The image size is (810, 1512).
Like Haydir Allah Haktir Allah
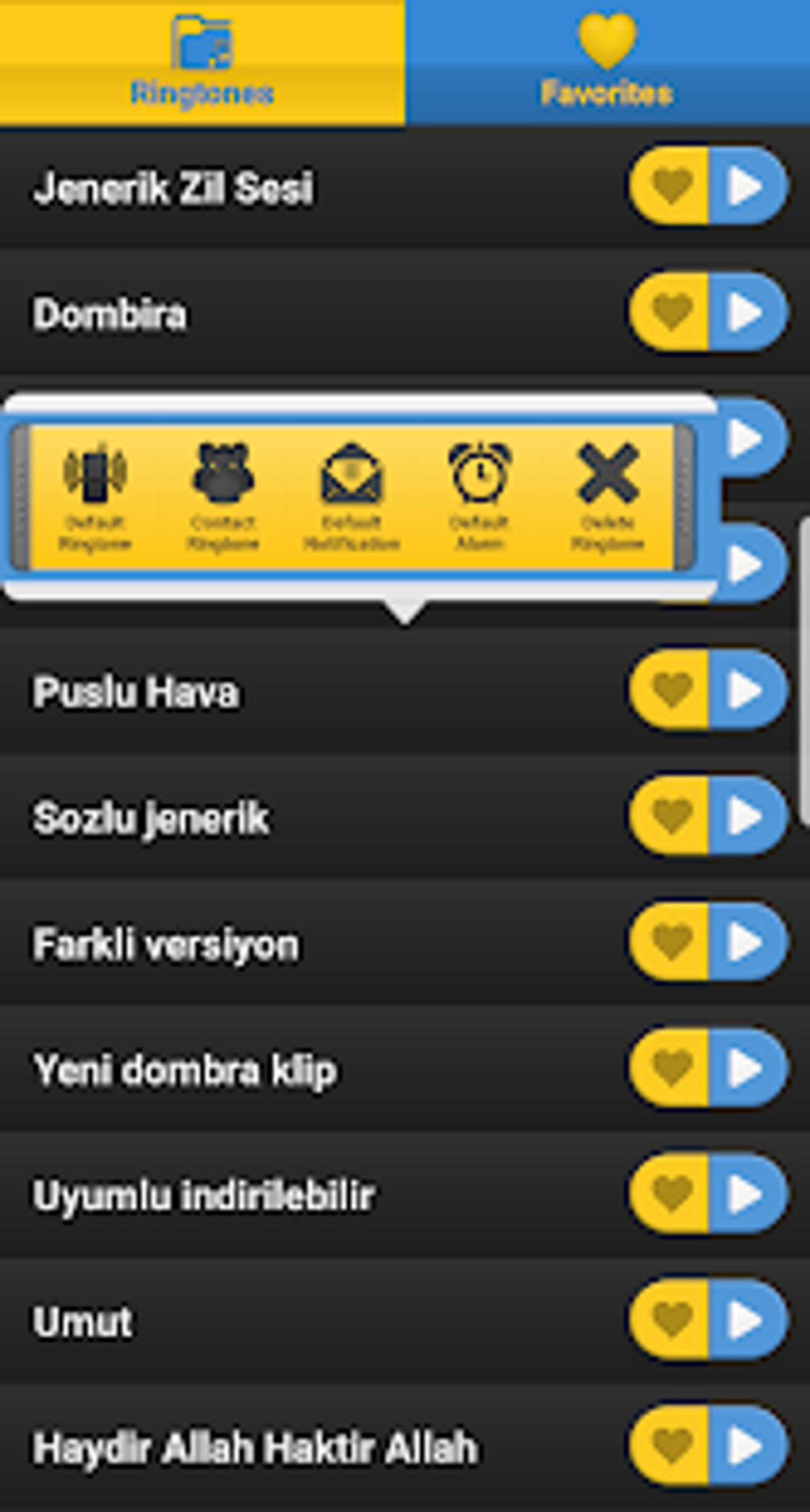(x=671, y=1446)
